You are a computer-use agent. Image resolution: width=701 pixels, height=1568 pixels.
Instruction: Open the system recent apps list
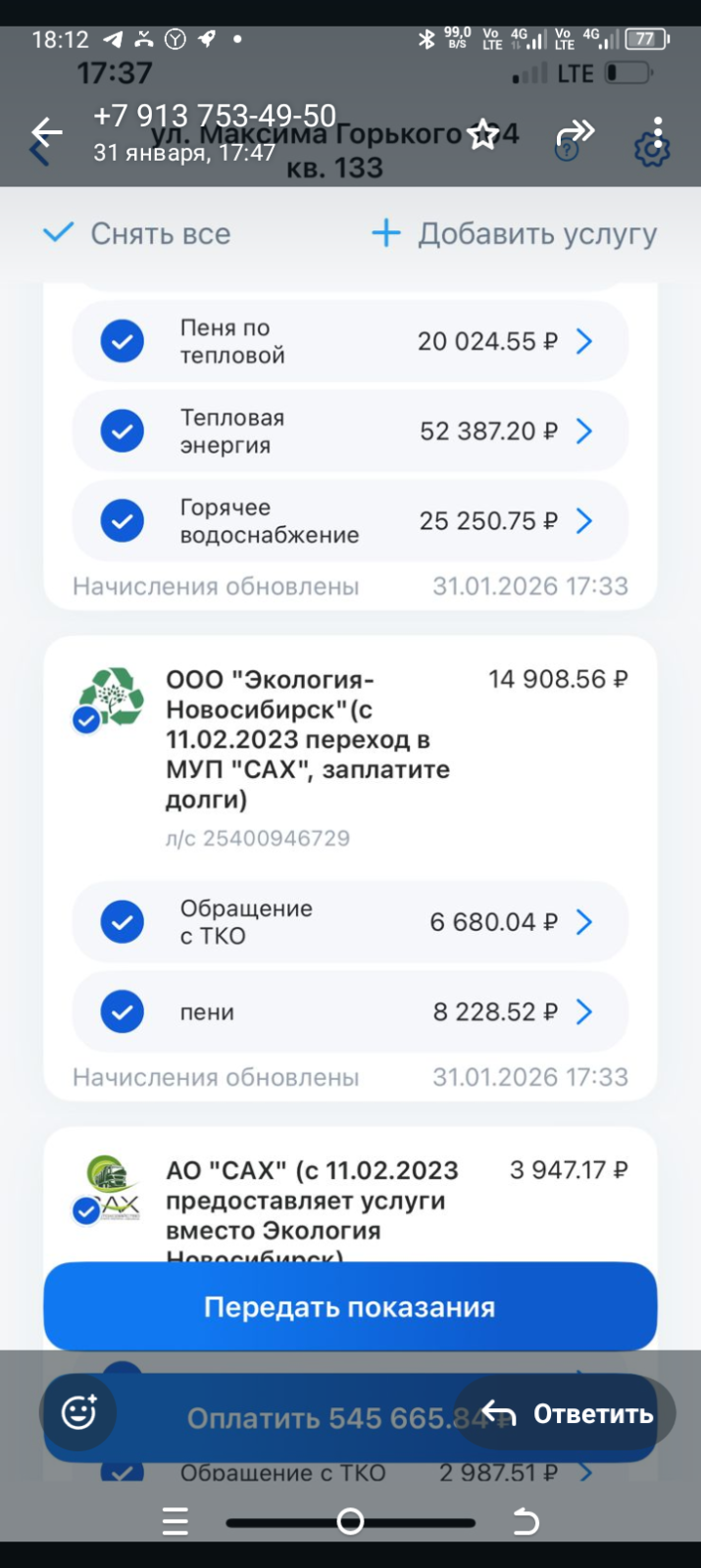click(x=175, y=1521)
